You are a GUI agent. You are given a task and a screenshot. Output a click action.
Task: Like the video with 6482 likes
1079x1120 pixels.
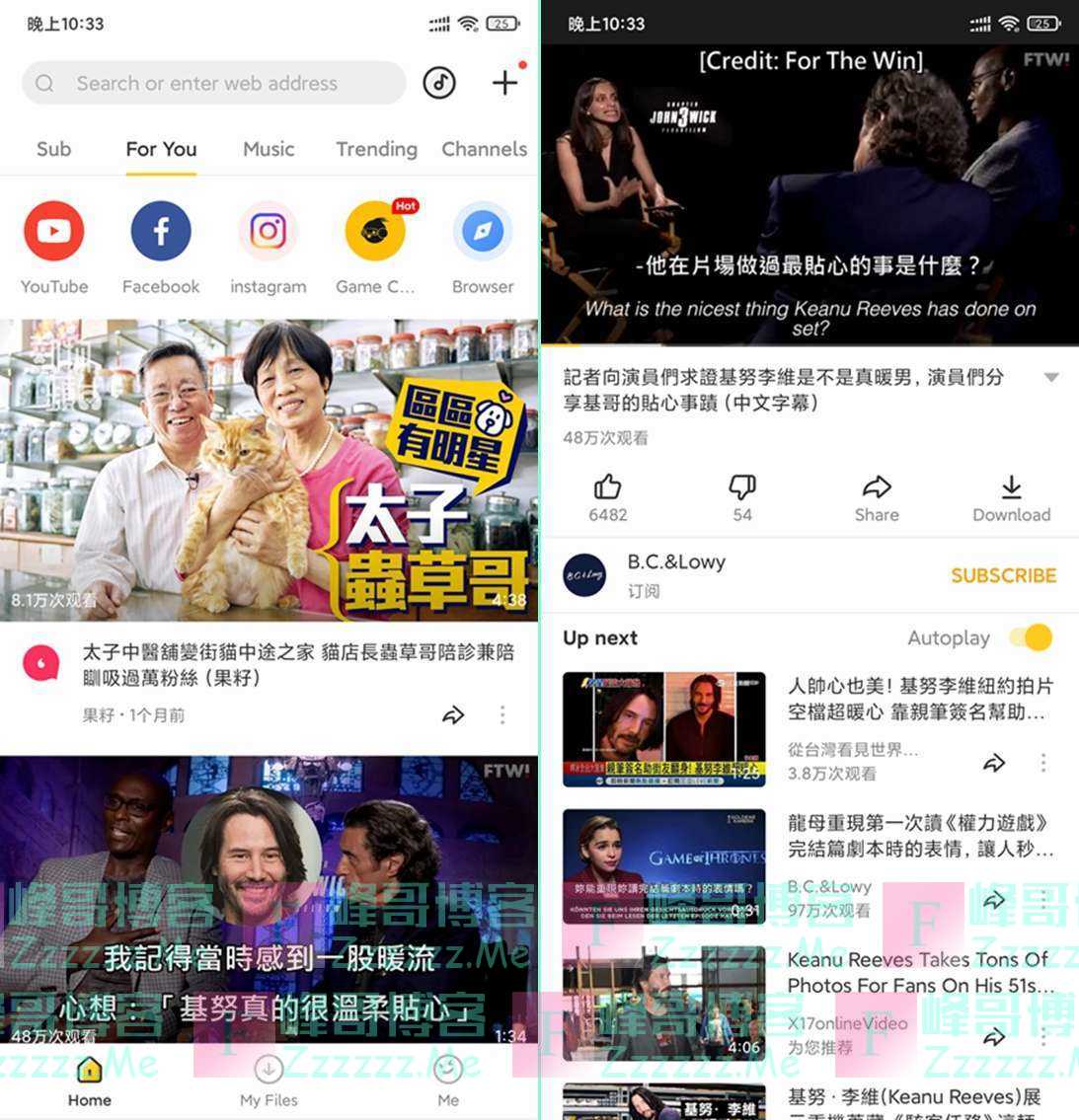coord(607,496)
